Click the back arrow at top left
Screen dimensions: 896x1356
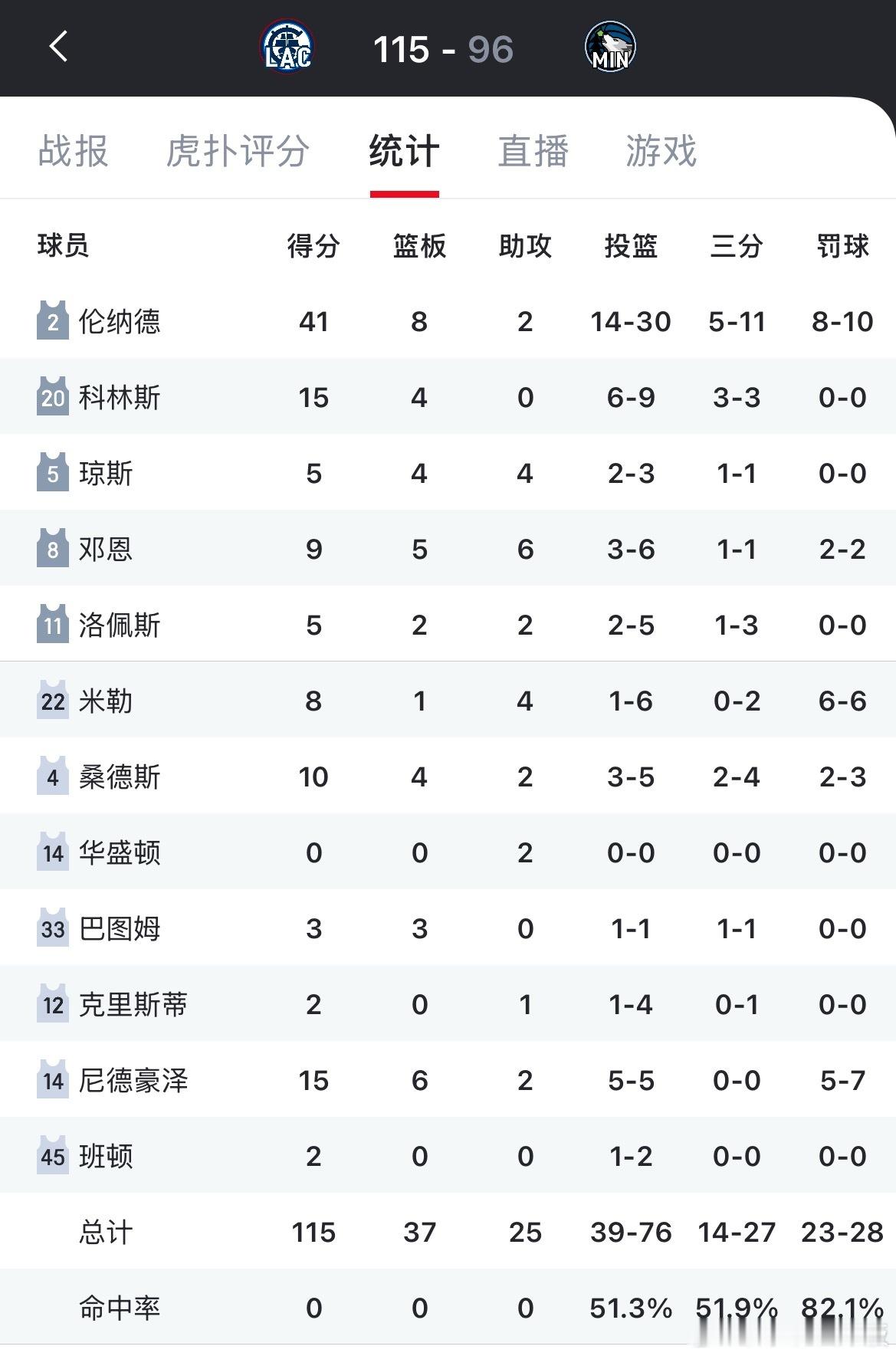tap(58, 48)
